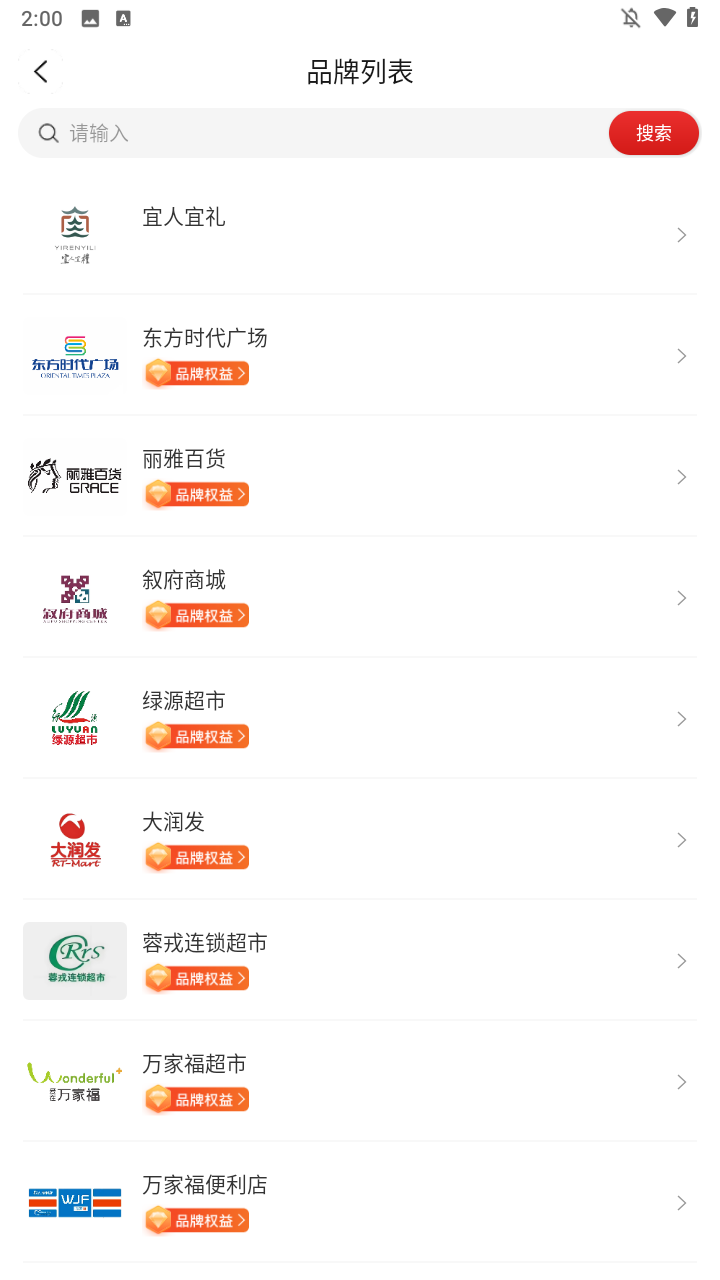Tap the 东方时代广场 brand logo

point(74,355)
